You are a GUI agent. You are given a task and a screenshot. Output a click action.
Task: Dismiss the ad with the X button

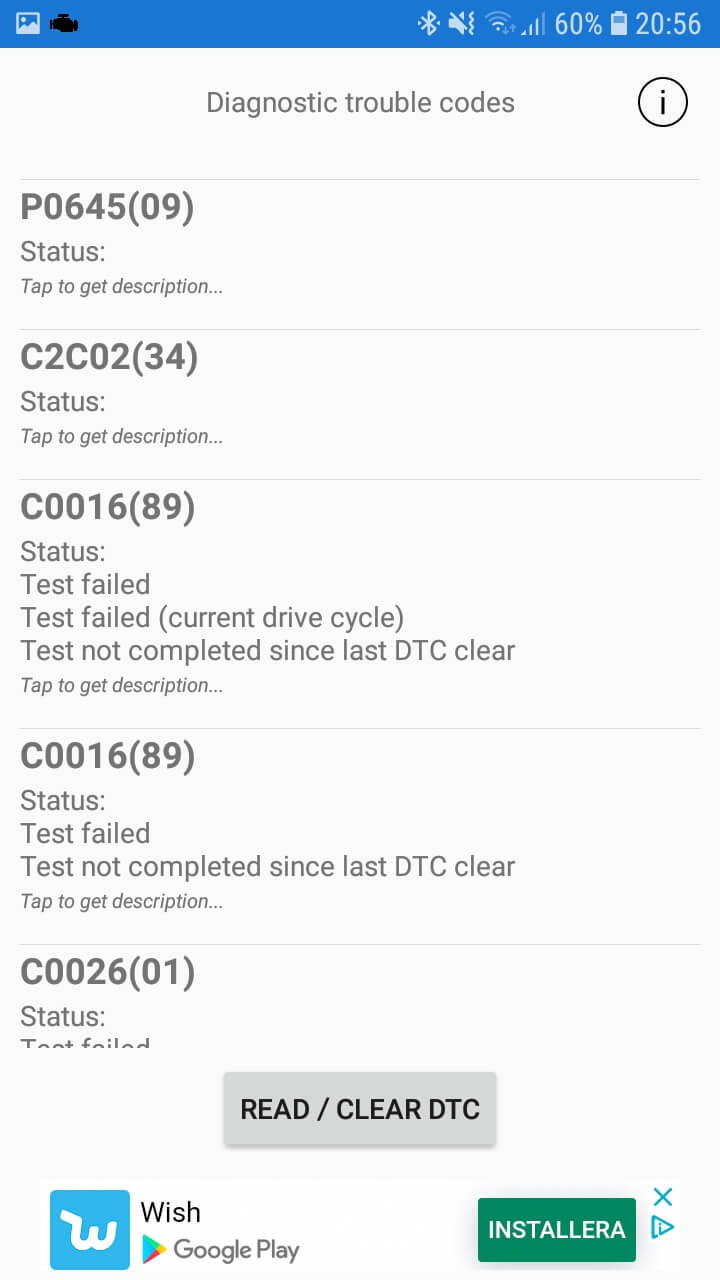[662, 1196]
